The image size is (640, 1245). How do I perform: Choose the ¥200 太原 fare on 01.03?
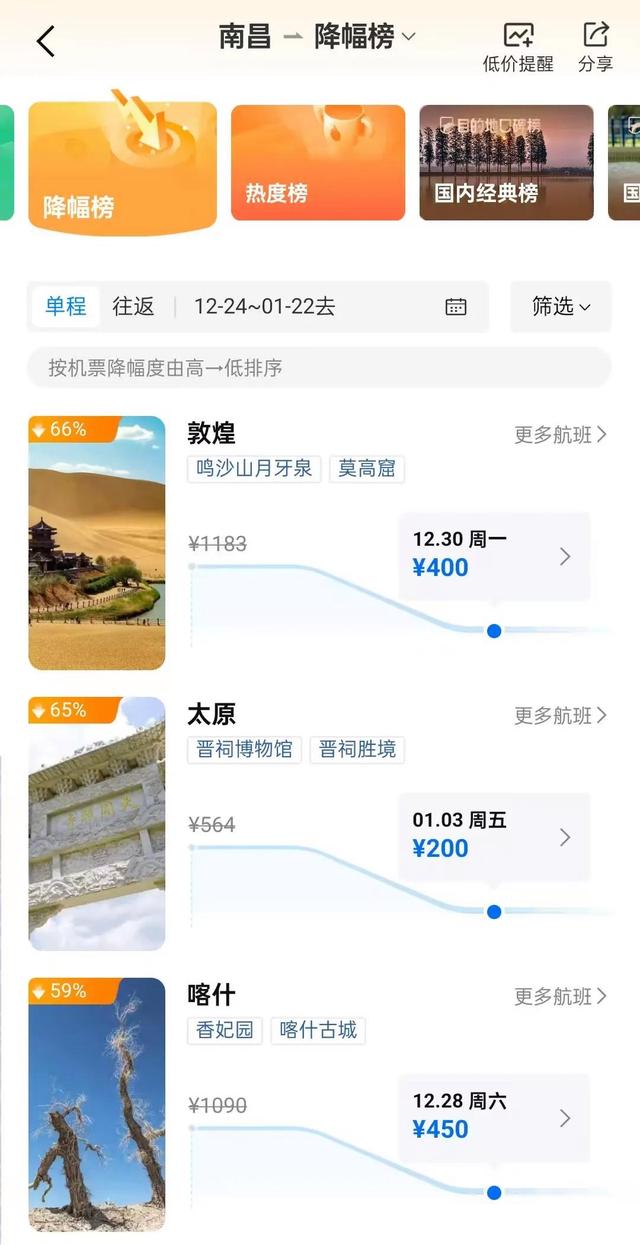(494, 837)
